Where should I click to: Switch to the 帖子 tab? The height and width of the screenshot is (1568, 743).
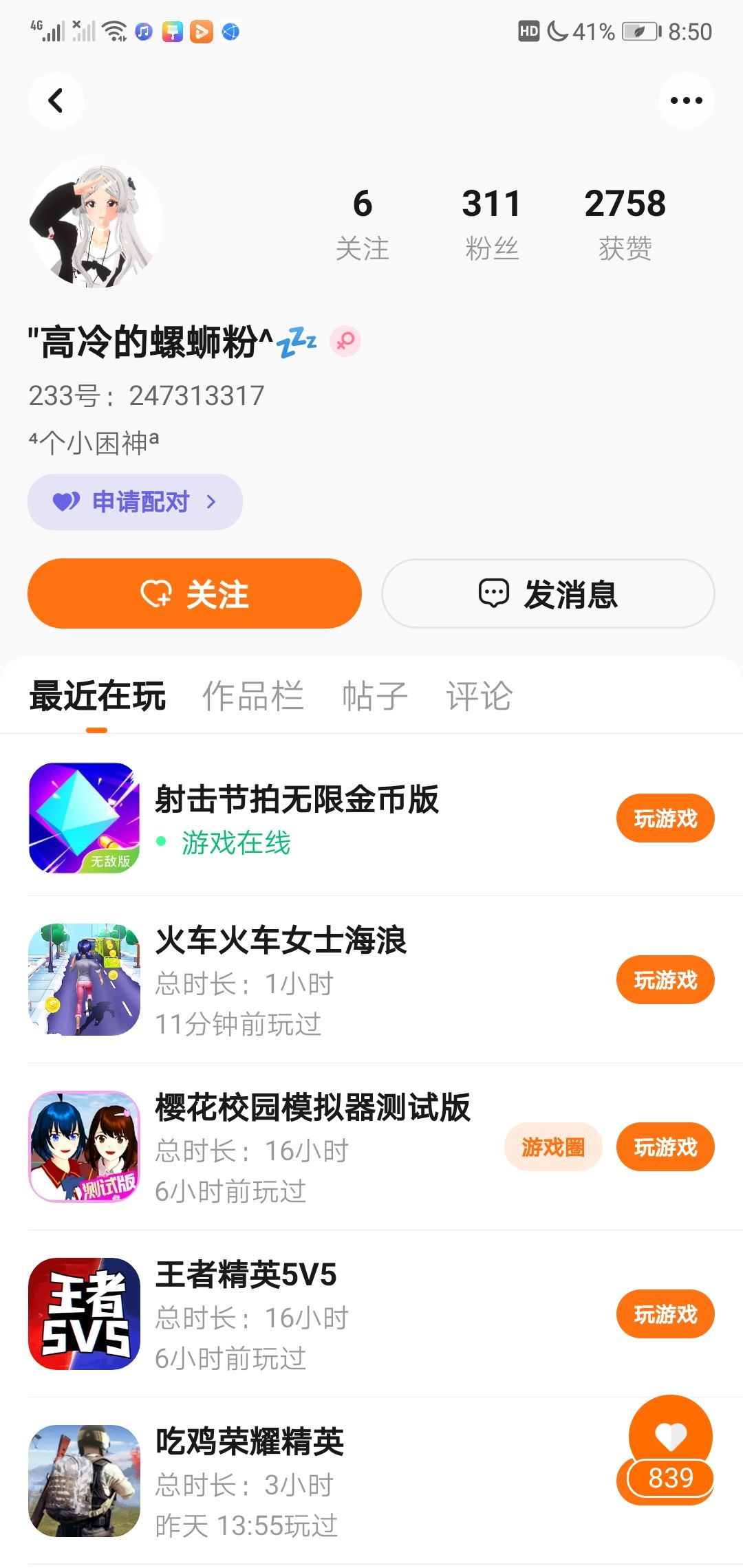(374, 695)
